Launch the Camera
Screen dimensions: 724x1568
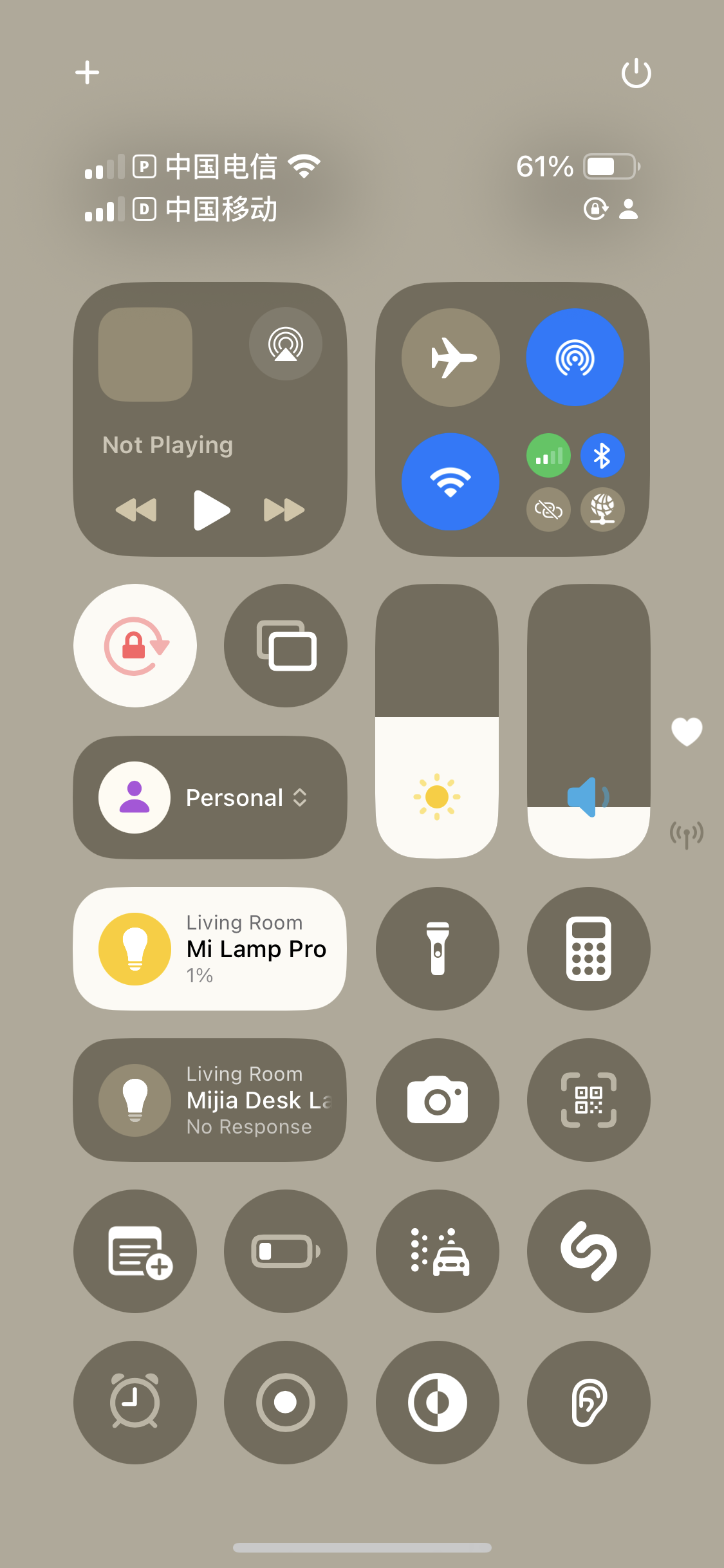[x=438, y=1100]
